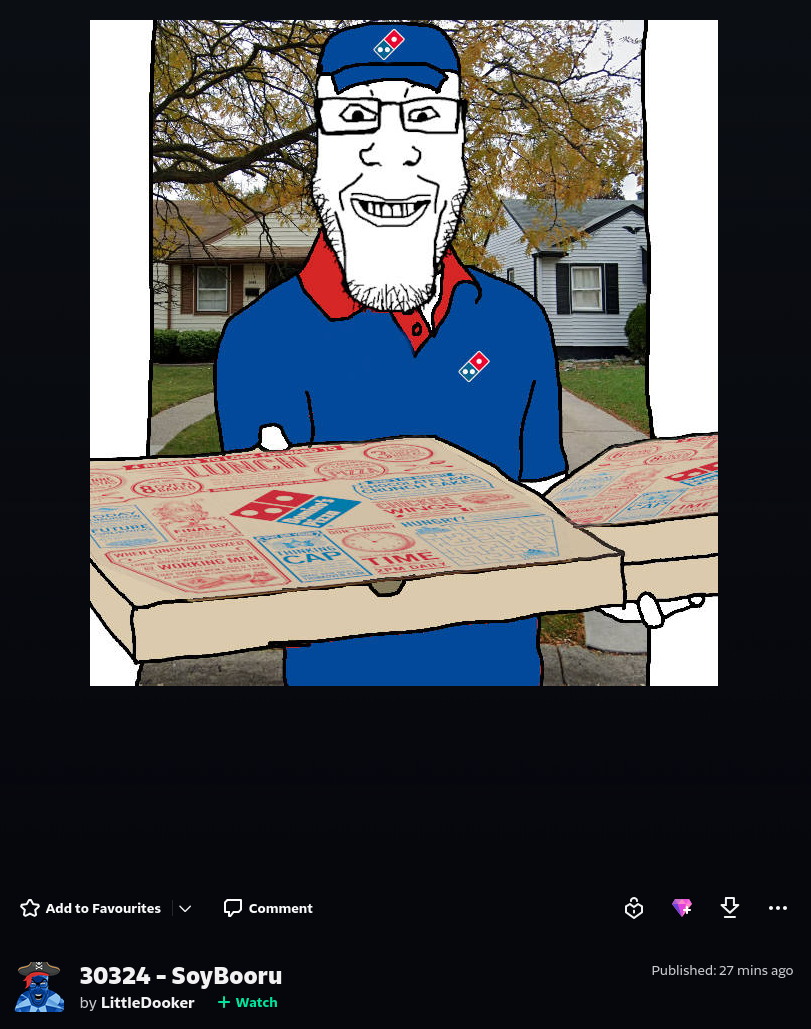Download this image

coord(730,908)
